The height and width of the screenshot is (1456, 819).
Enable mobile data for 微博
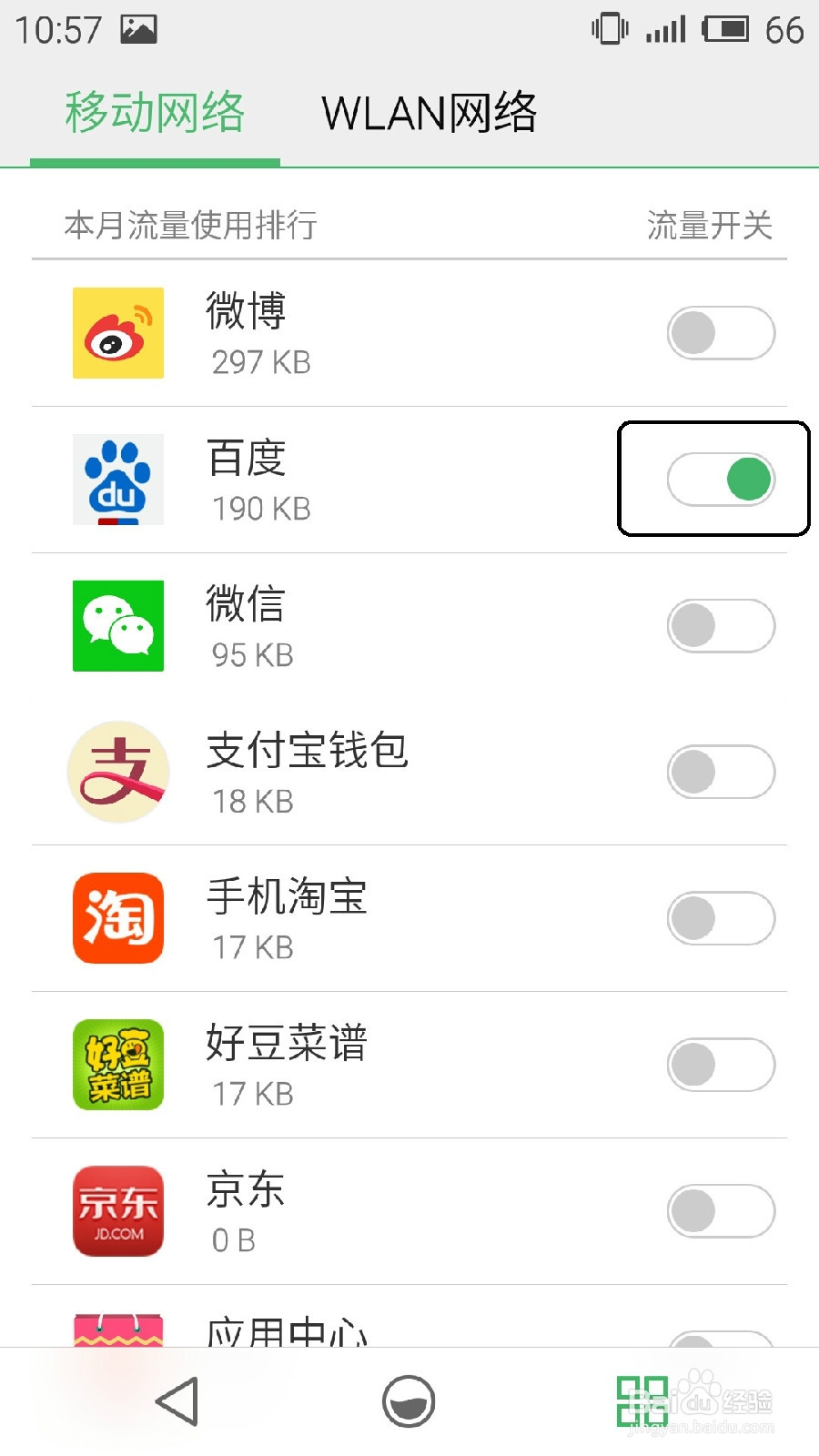coord(721,333)
